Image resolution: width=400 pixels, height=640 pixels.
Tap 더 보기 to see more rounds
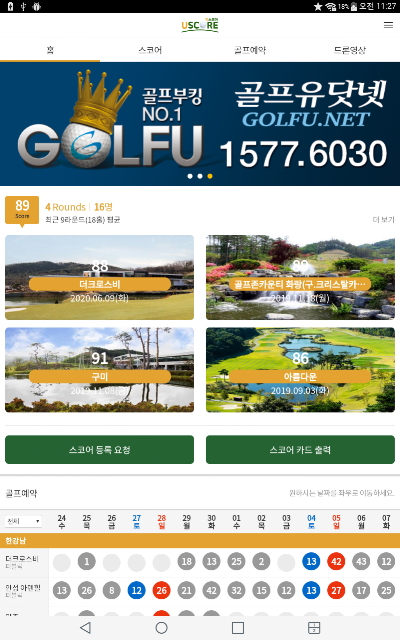click(383, 220)
